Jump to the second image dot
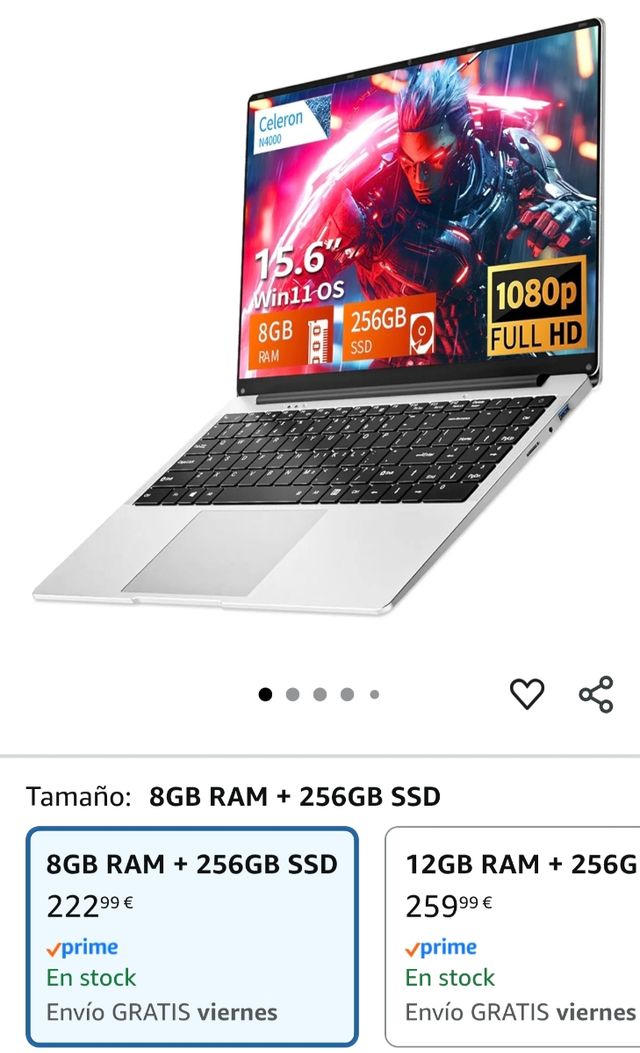The height and width of the screenshot is (1053, 640). click(x=292, y=694)
